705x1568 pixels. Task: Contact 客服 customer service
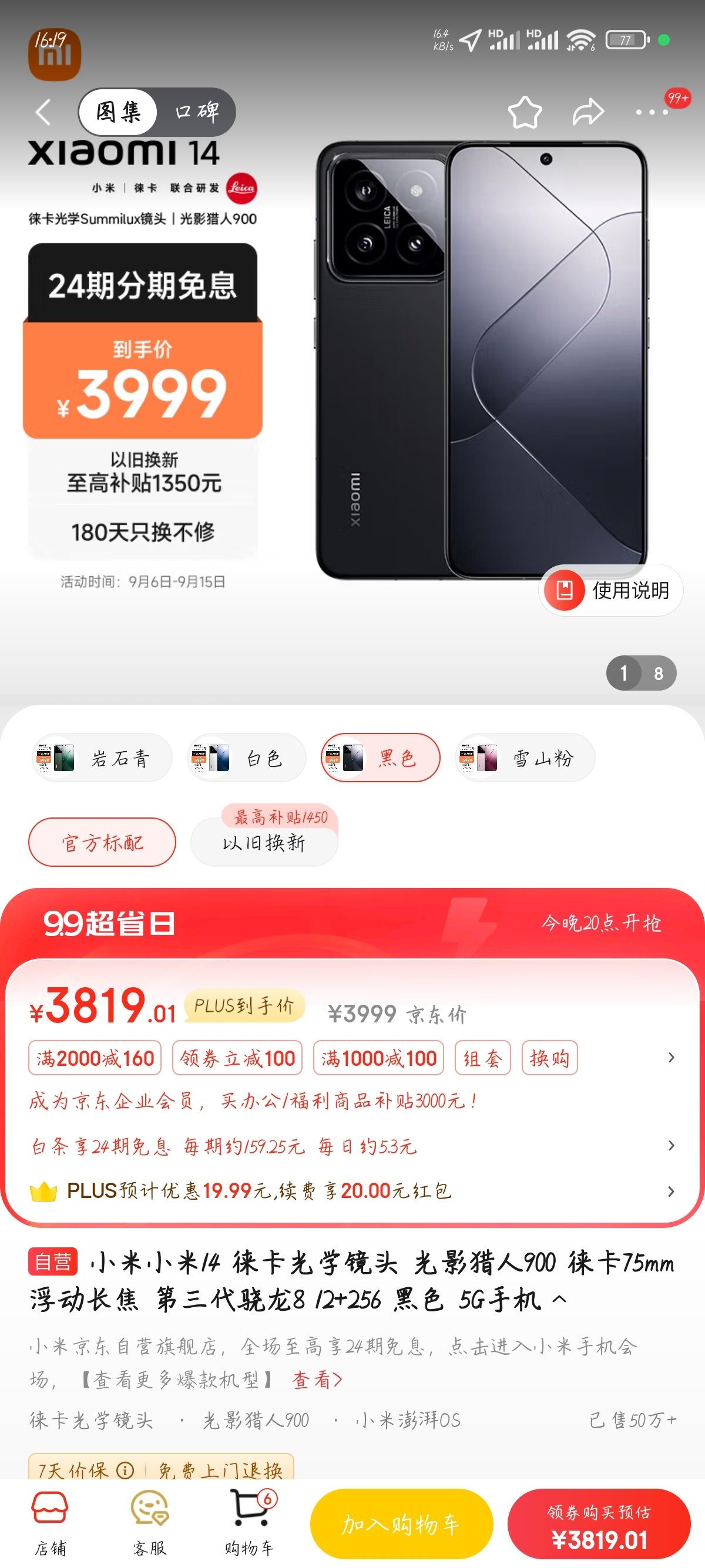150,1522
